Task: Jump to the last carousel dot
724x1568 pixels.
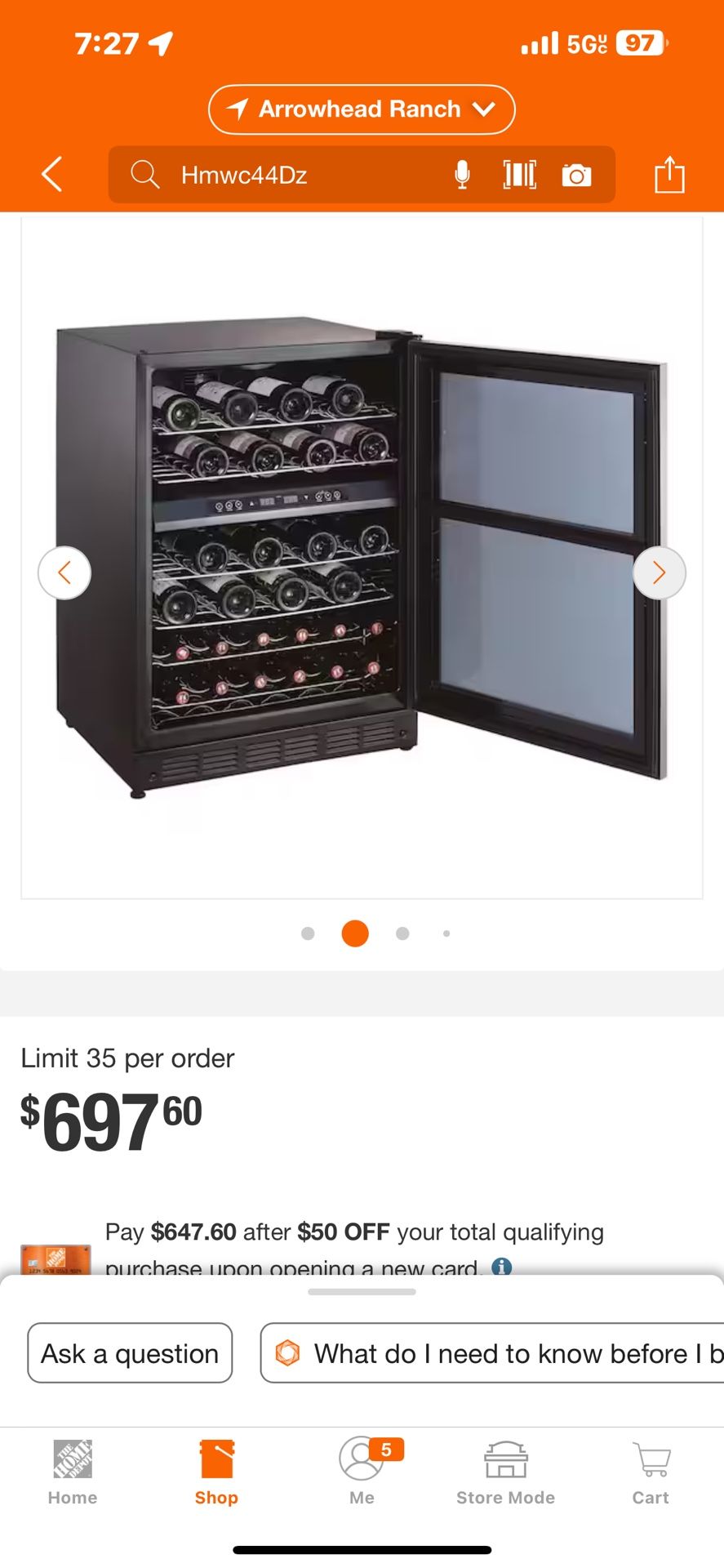Action: 446,933
